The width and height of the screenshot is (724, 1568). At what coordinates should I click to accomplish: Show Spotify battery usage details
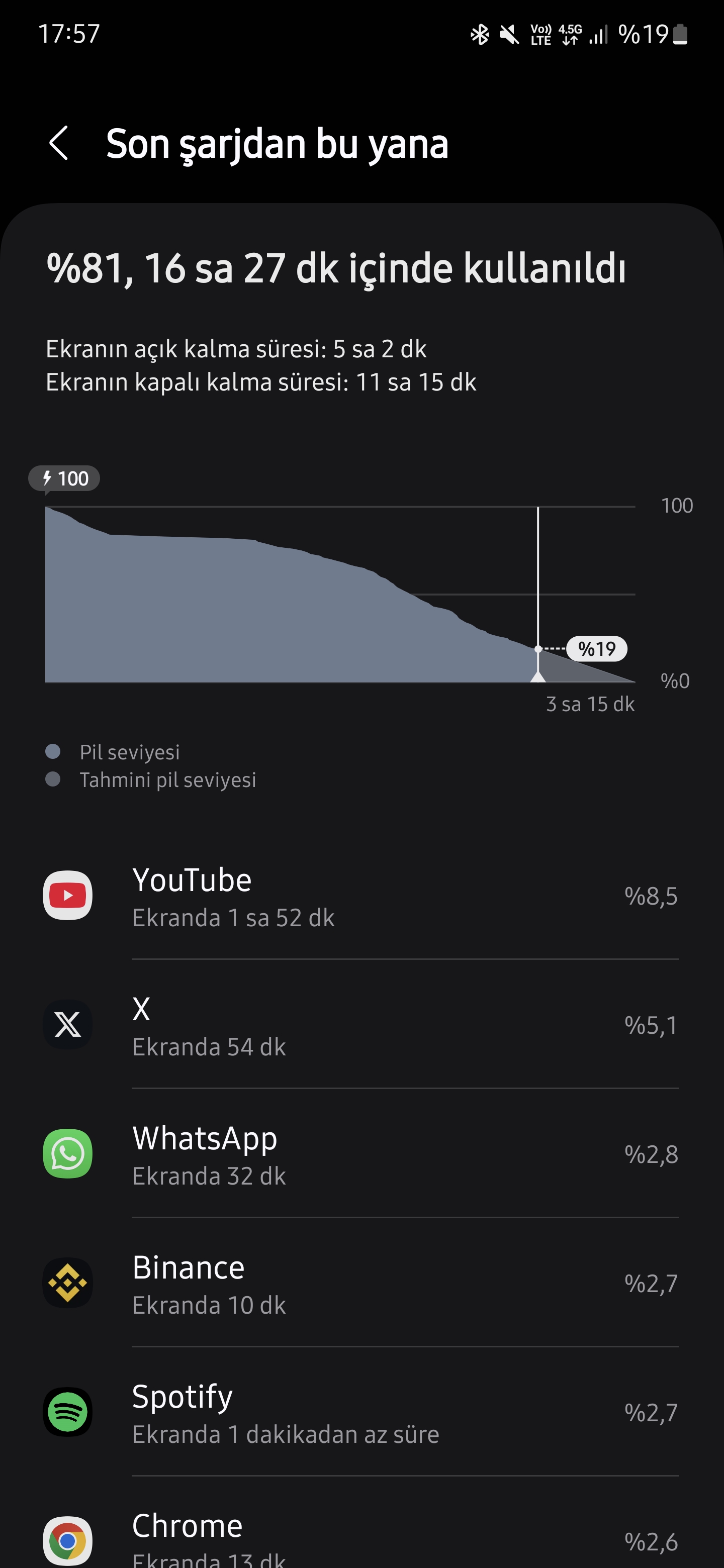361,1412
